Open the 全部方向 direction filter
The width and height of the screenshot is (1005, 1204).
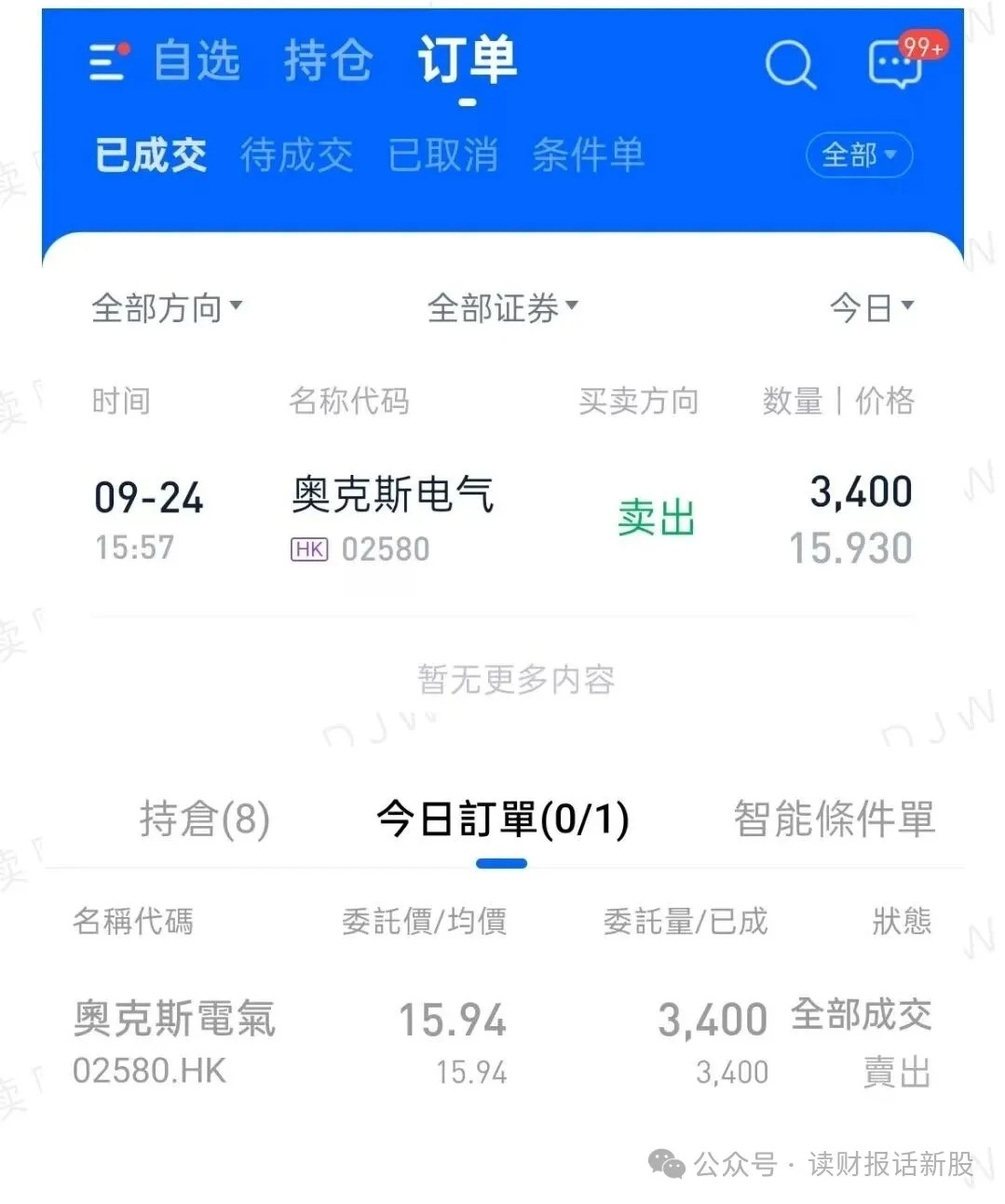point(166,307)
